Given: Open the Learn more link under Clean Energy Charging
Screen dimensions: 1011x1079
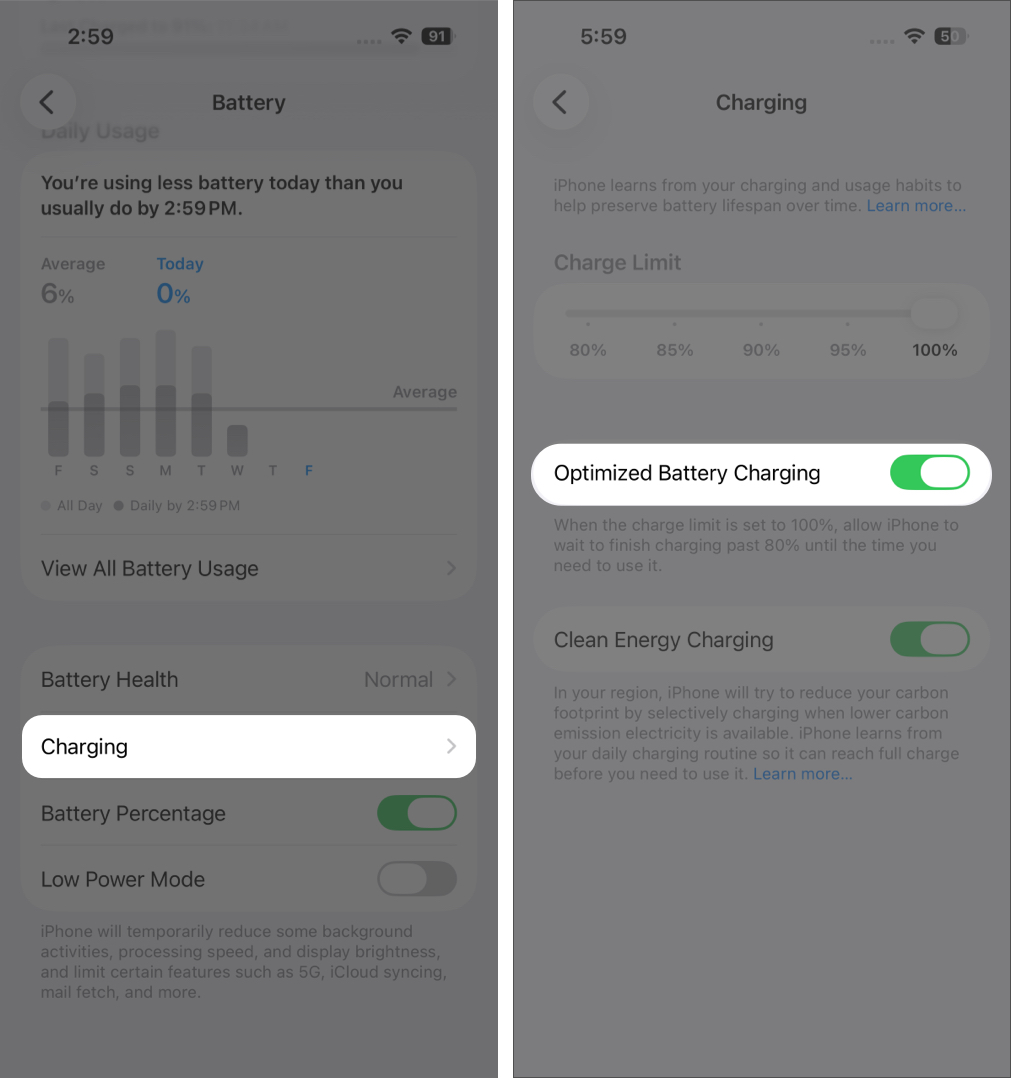Looking at the screenshot, I should [x=802, y=773].
